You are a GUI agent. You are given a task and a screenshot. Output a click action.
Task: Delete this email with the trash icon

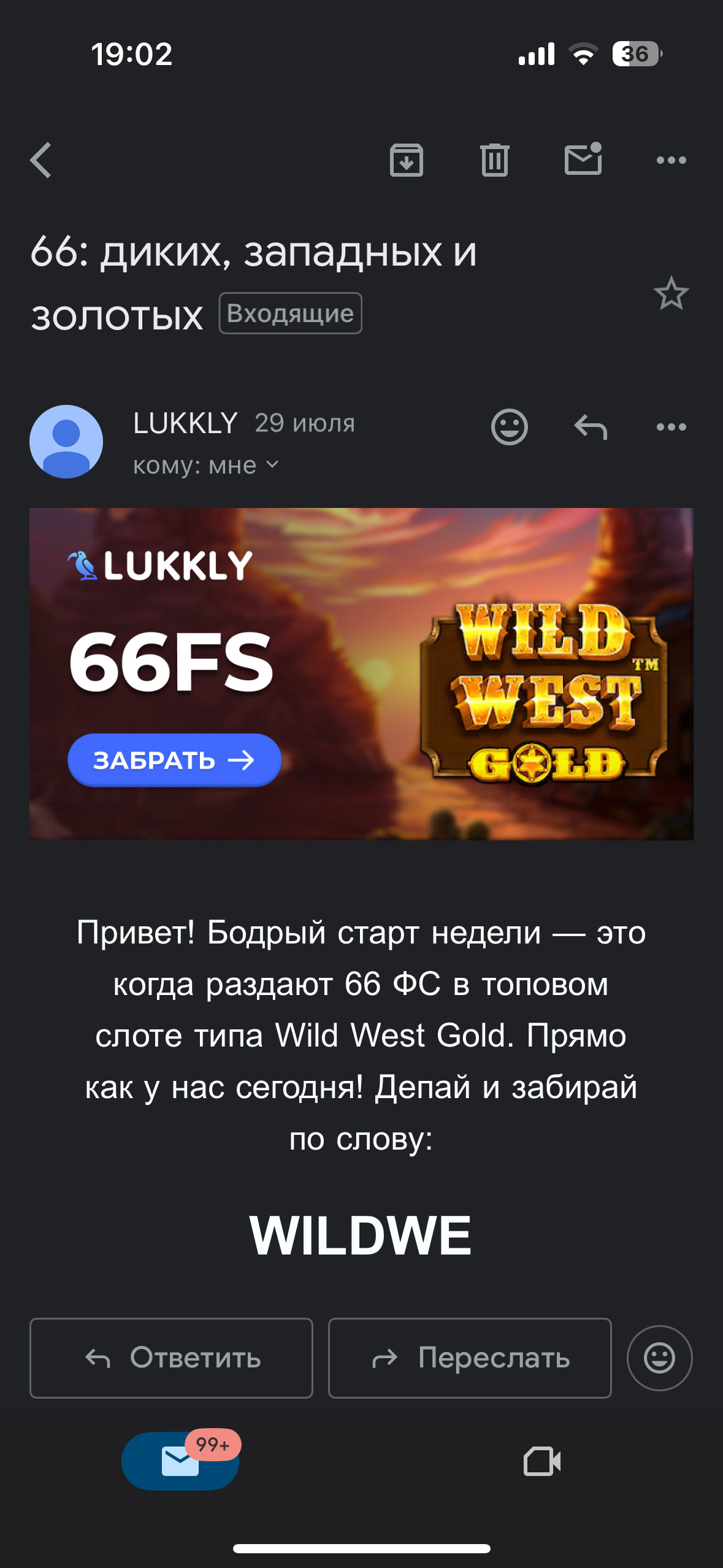tap(495, 160)
